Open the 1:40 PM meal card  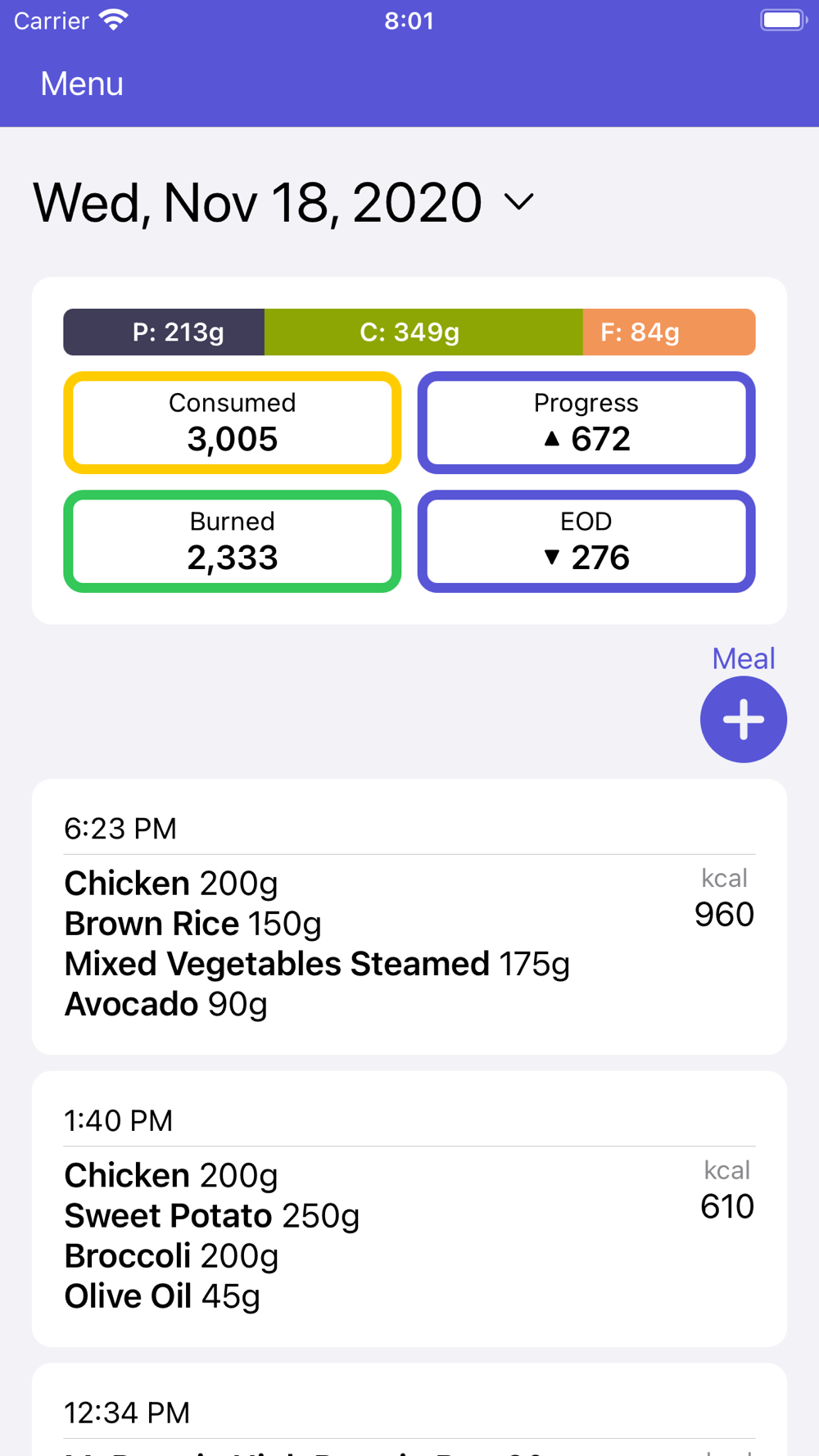tap(409, 1209)
